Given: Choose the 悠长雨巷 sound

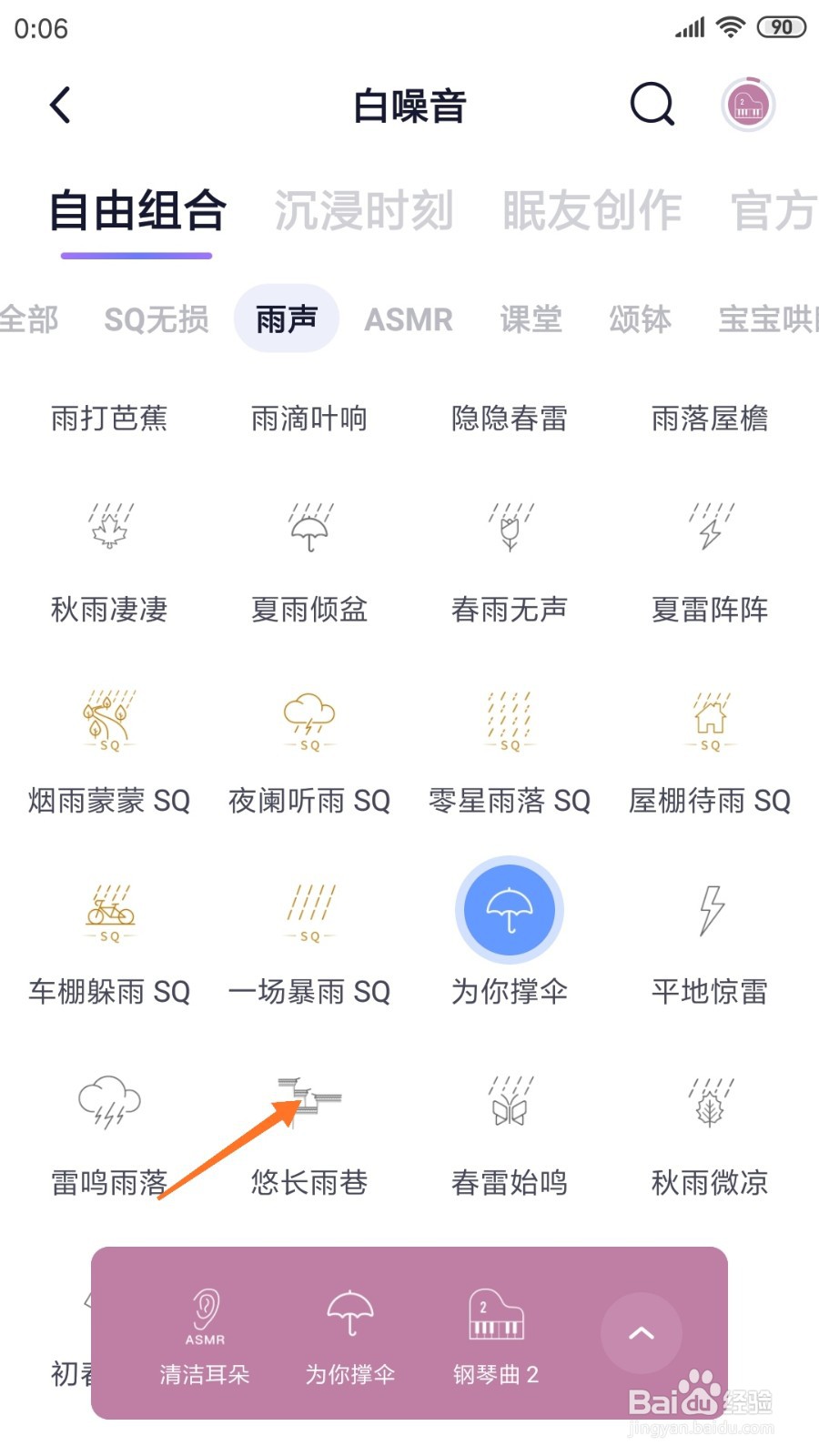Looking at the screenshot, I should [x=309, y=1136].
